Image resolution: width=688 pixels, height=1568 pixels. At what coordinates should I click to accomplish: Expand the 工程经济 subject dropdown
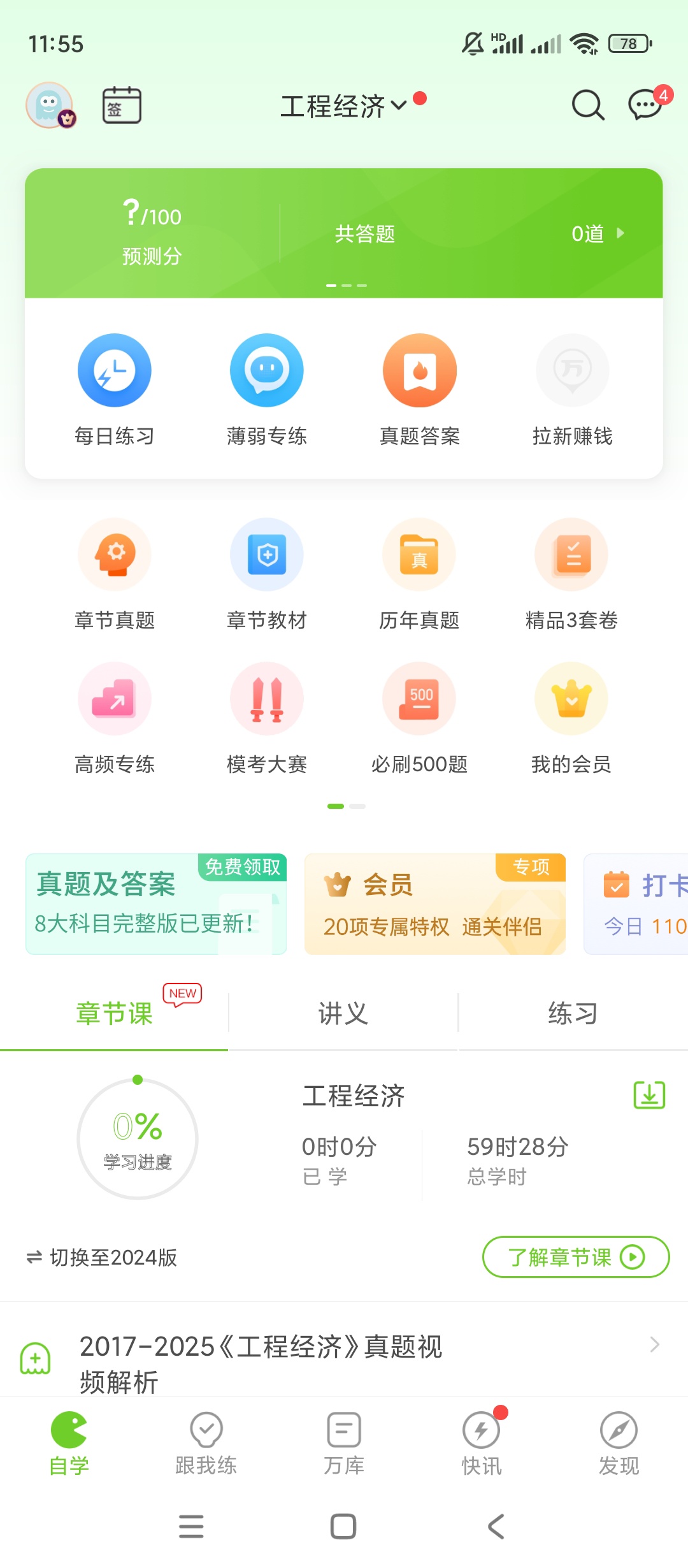(x=344, y=106)
